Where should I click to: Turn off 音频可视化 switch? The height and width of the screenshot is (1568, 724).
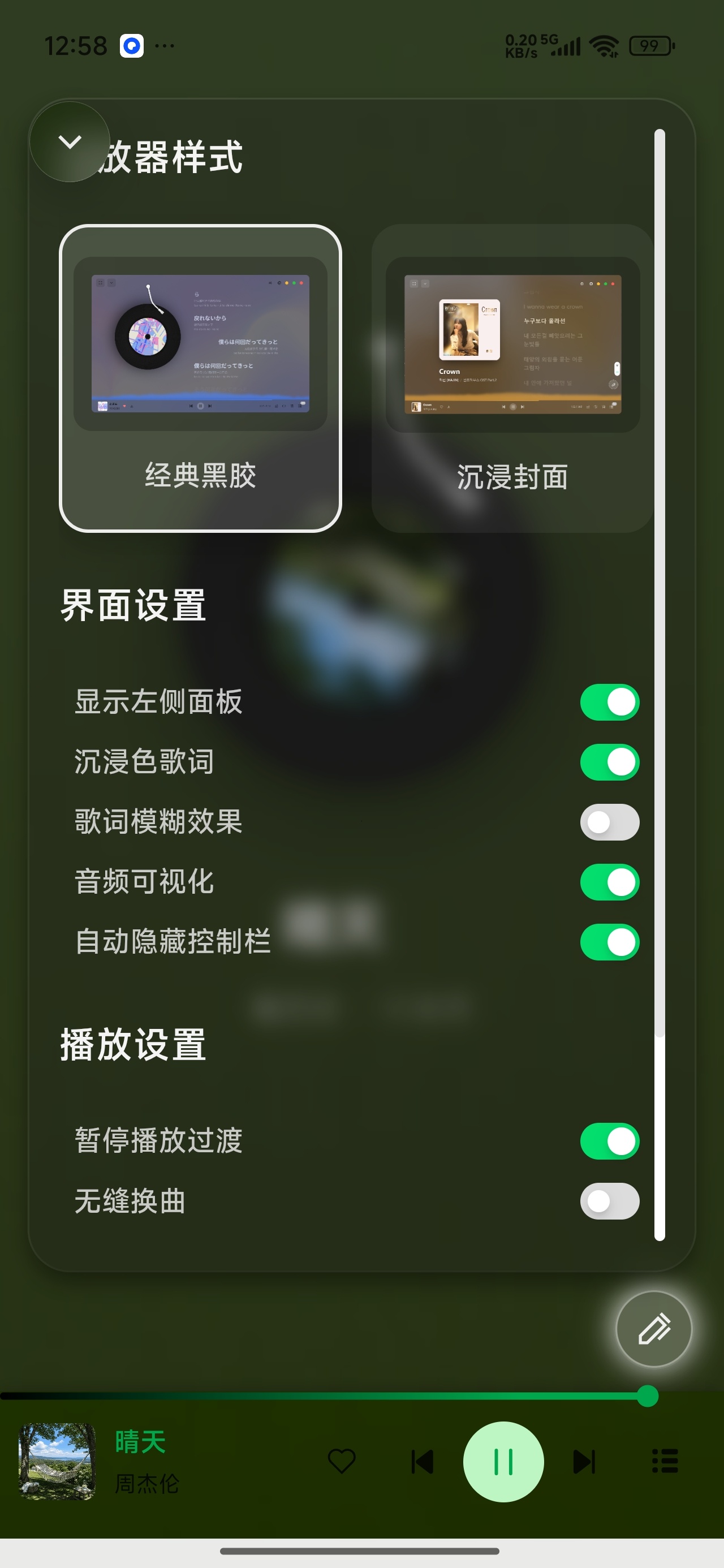pyautogui.click(x=610, y=882)
